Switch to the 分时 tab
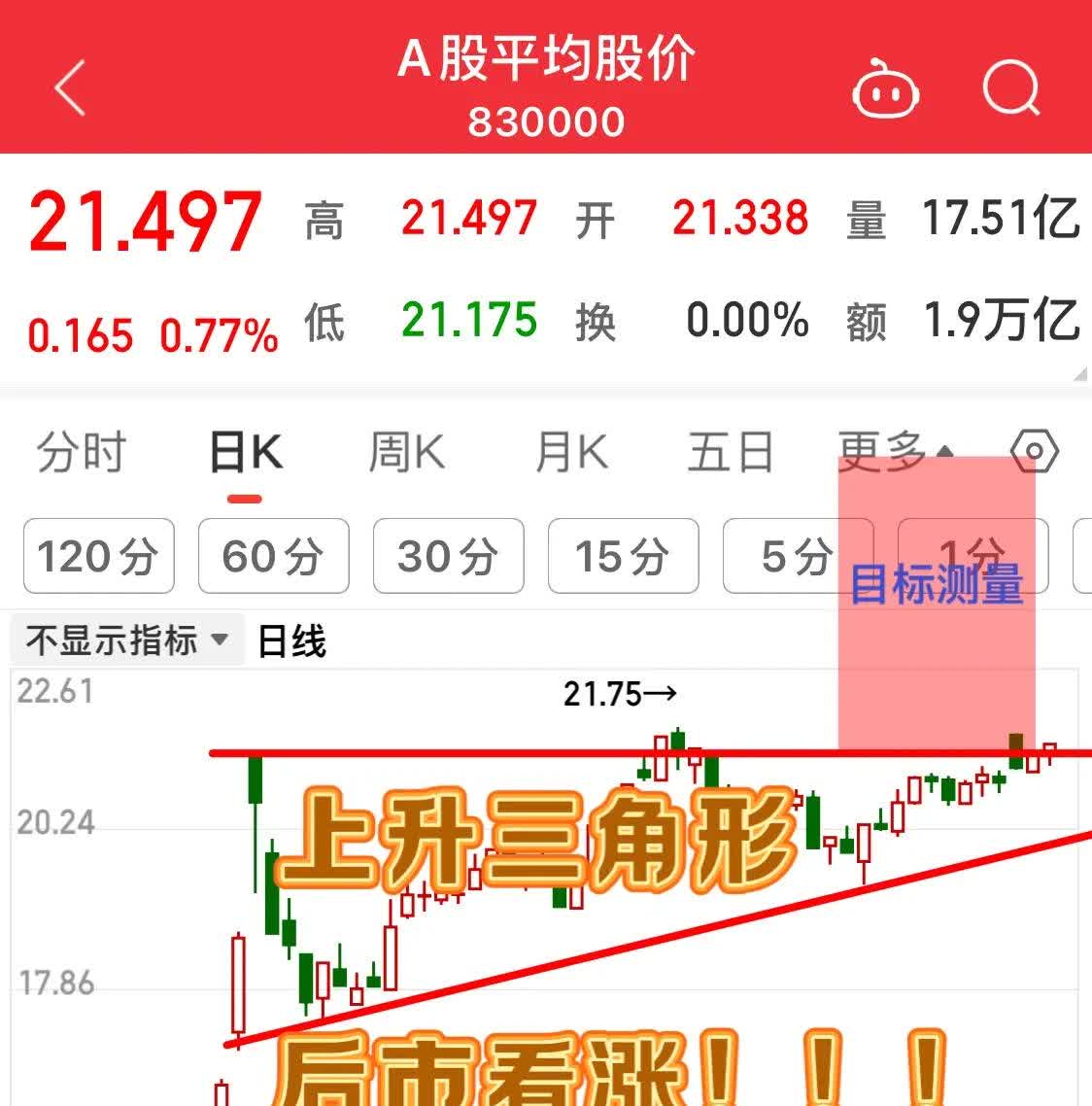Viewport: 1092px width, 1106px height. pos(80,451)
